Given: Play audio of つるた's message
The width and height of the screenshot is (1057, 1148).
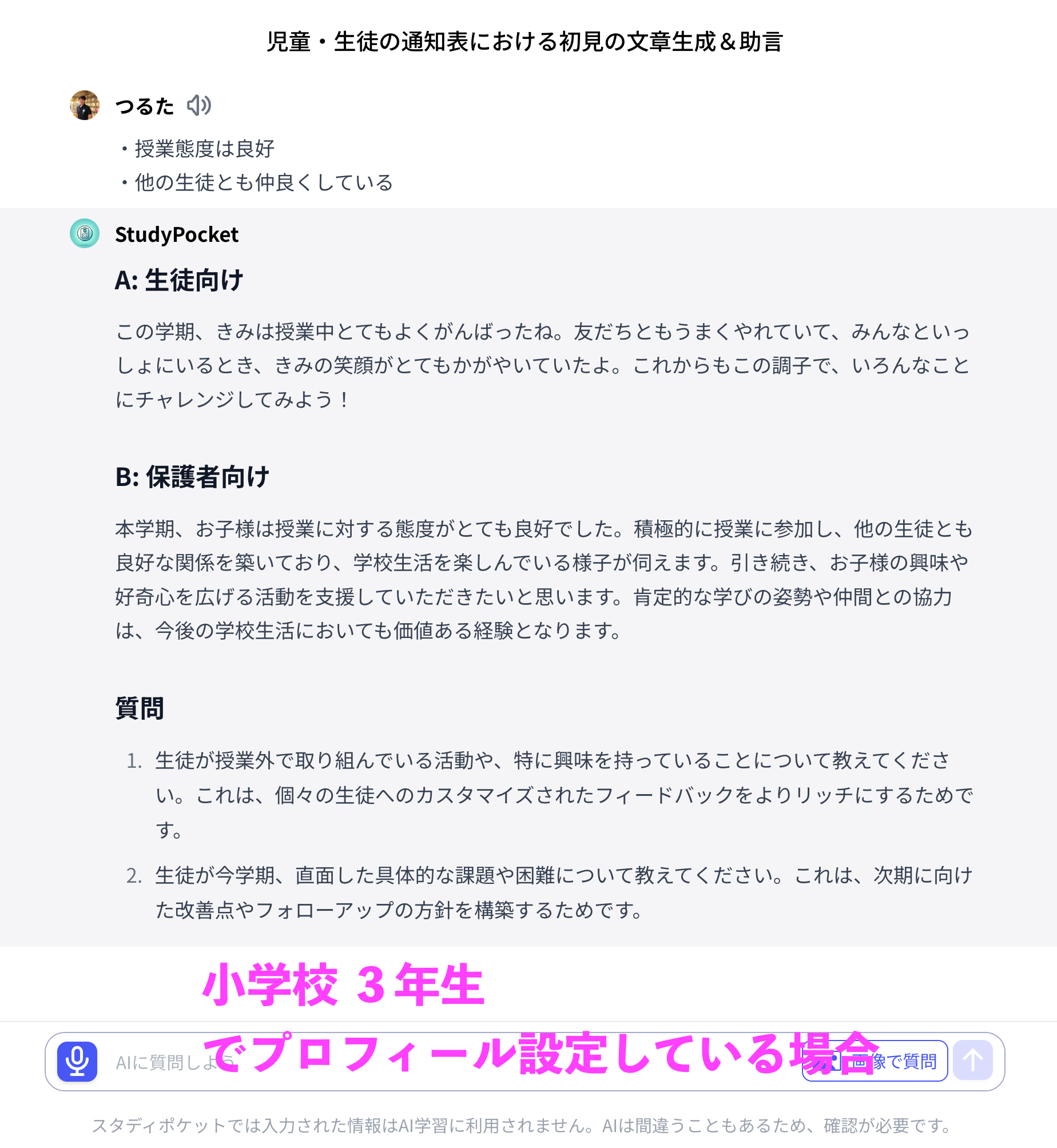Looking at the screenshot, I should click(199, 106).
